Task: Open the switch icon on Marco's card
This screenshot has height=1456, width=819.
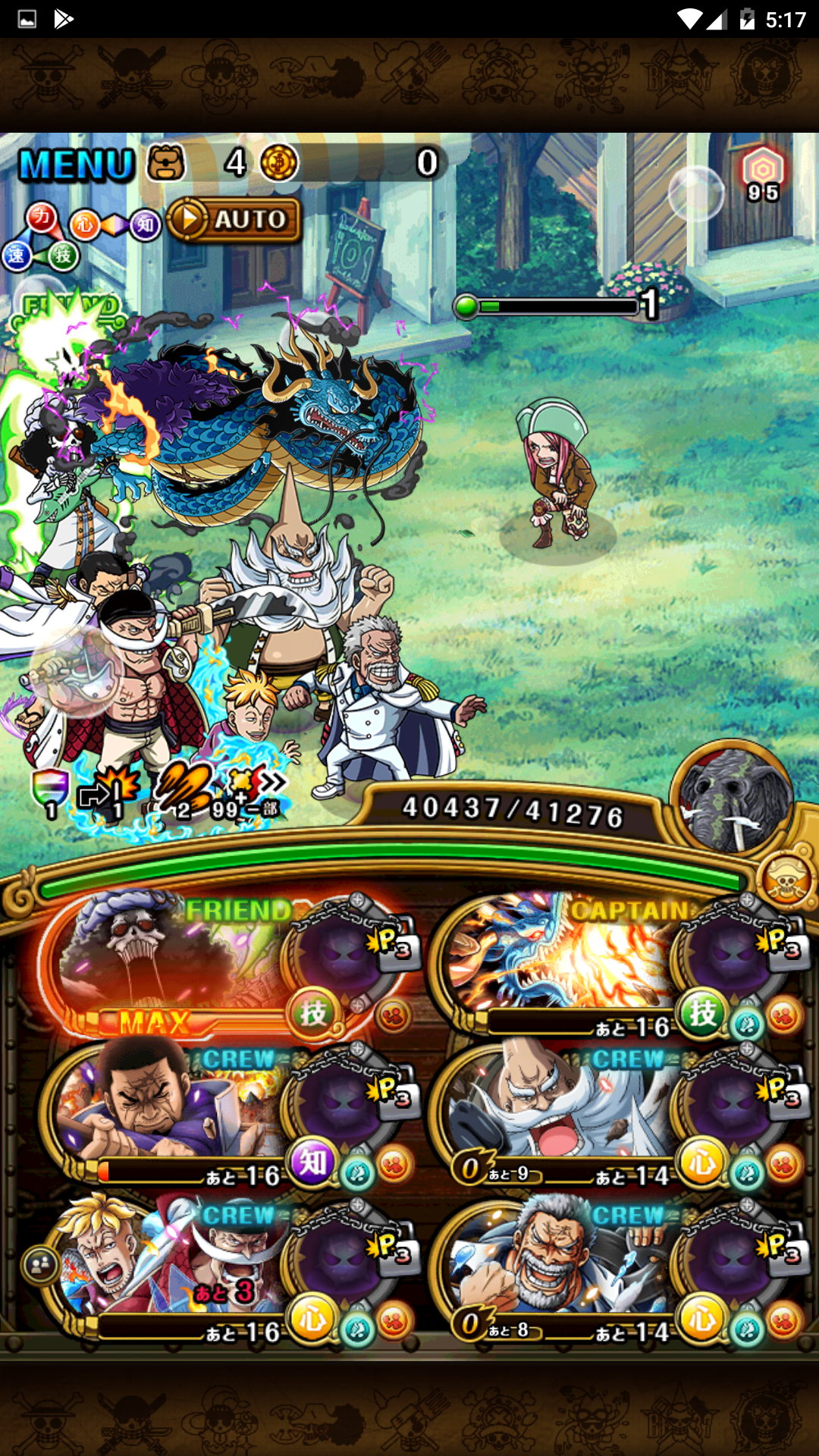Action: [x=40, y=1264]
